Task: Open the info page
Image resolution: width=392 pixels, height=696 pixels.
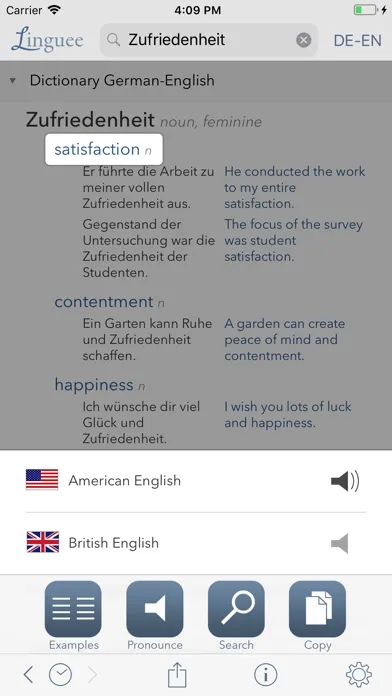Action: pyautogui.click(x=265, y=675)
